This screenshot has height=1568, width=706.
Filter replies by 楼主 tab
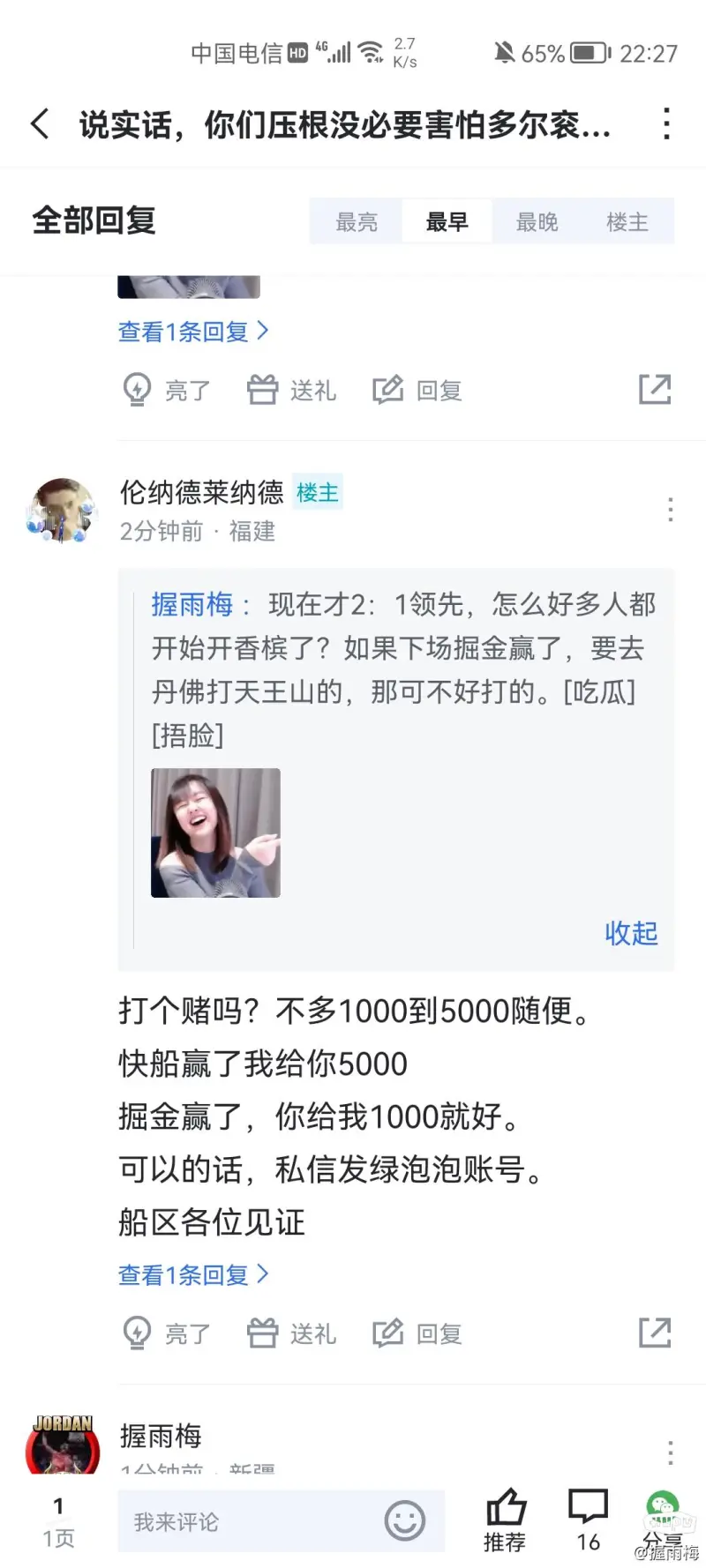627,222
